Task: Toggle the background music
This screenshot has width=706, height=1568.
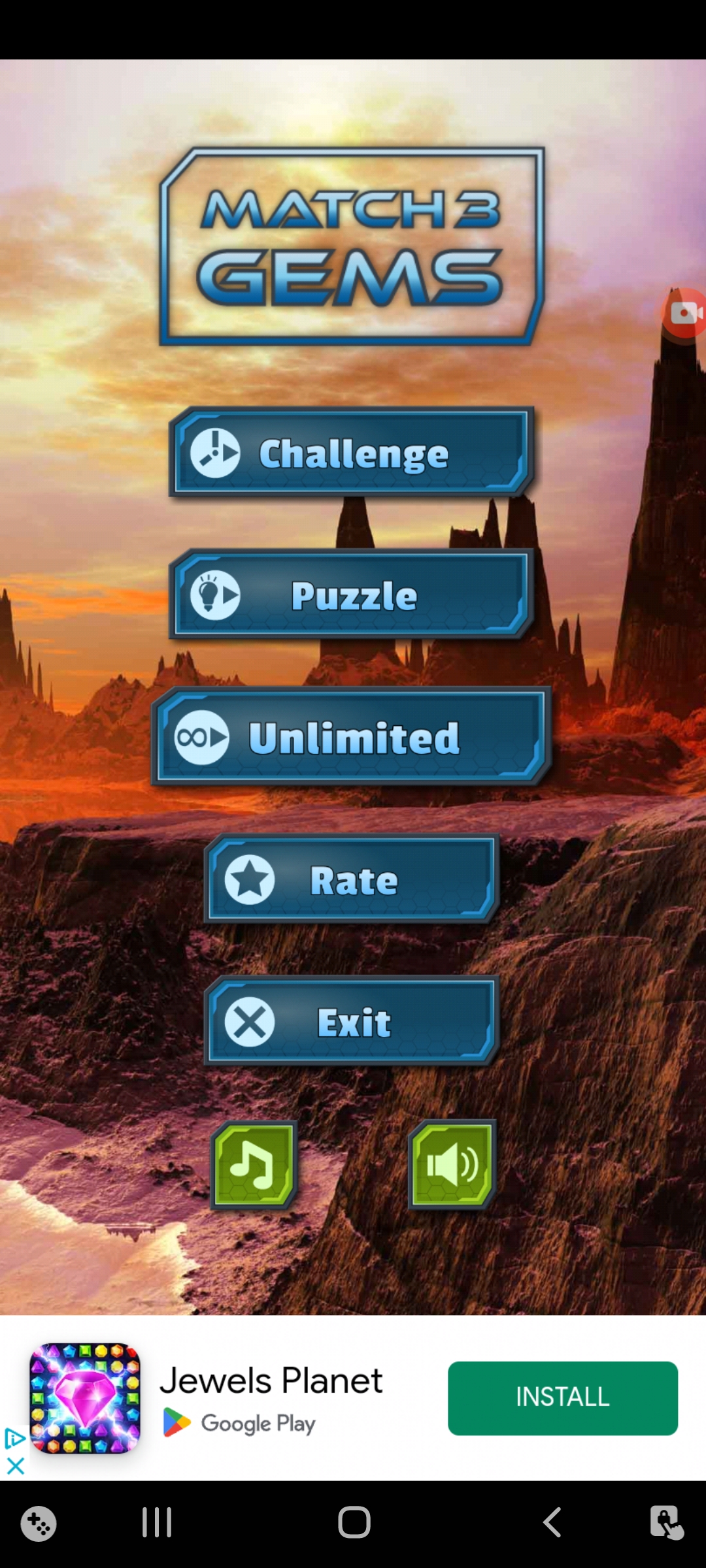Action: pos(254,1165)
